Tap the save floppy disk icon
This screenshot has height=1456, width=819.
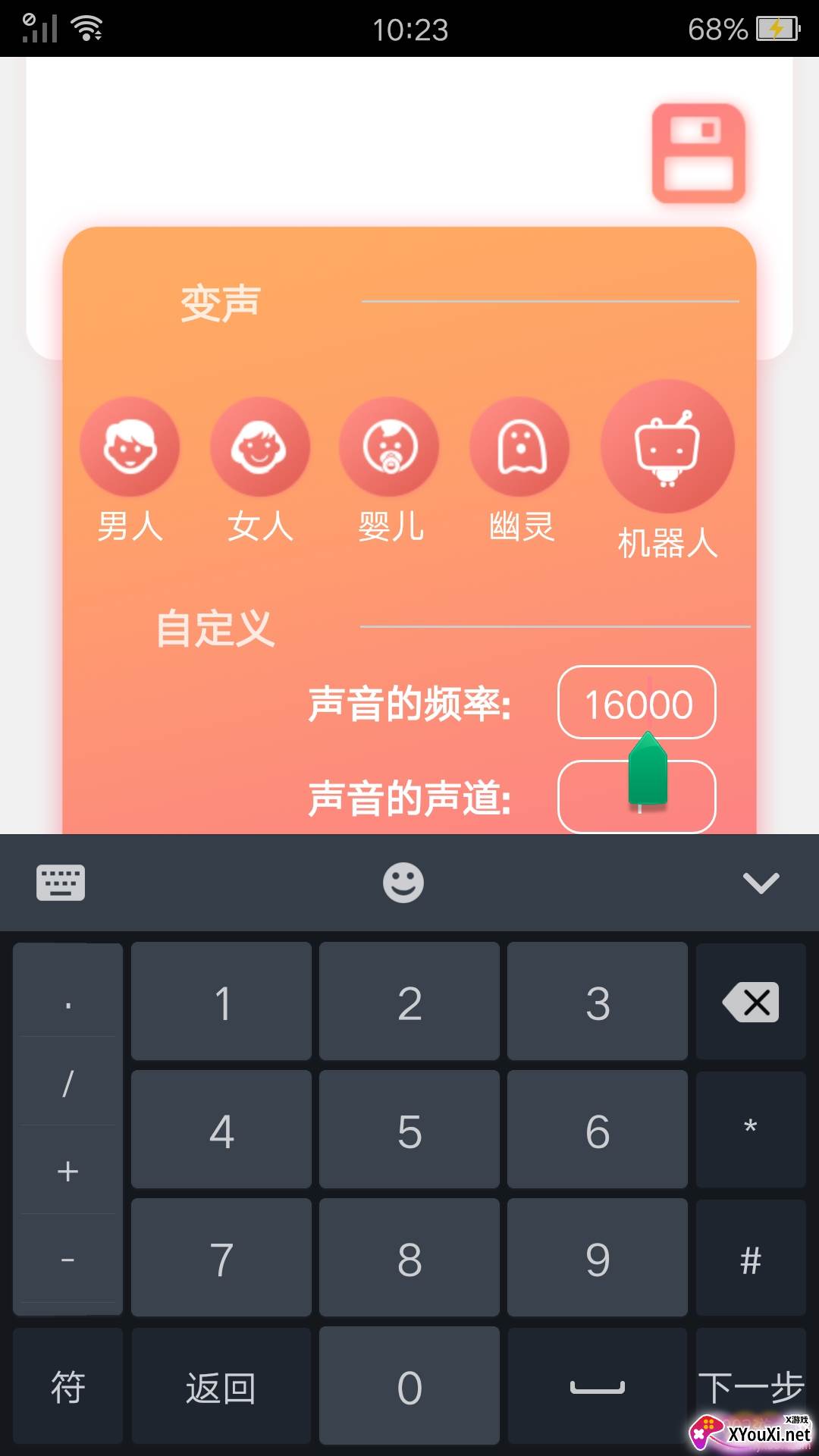point(698,154)
